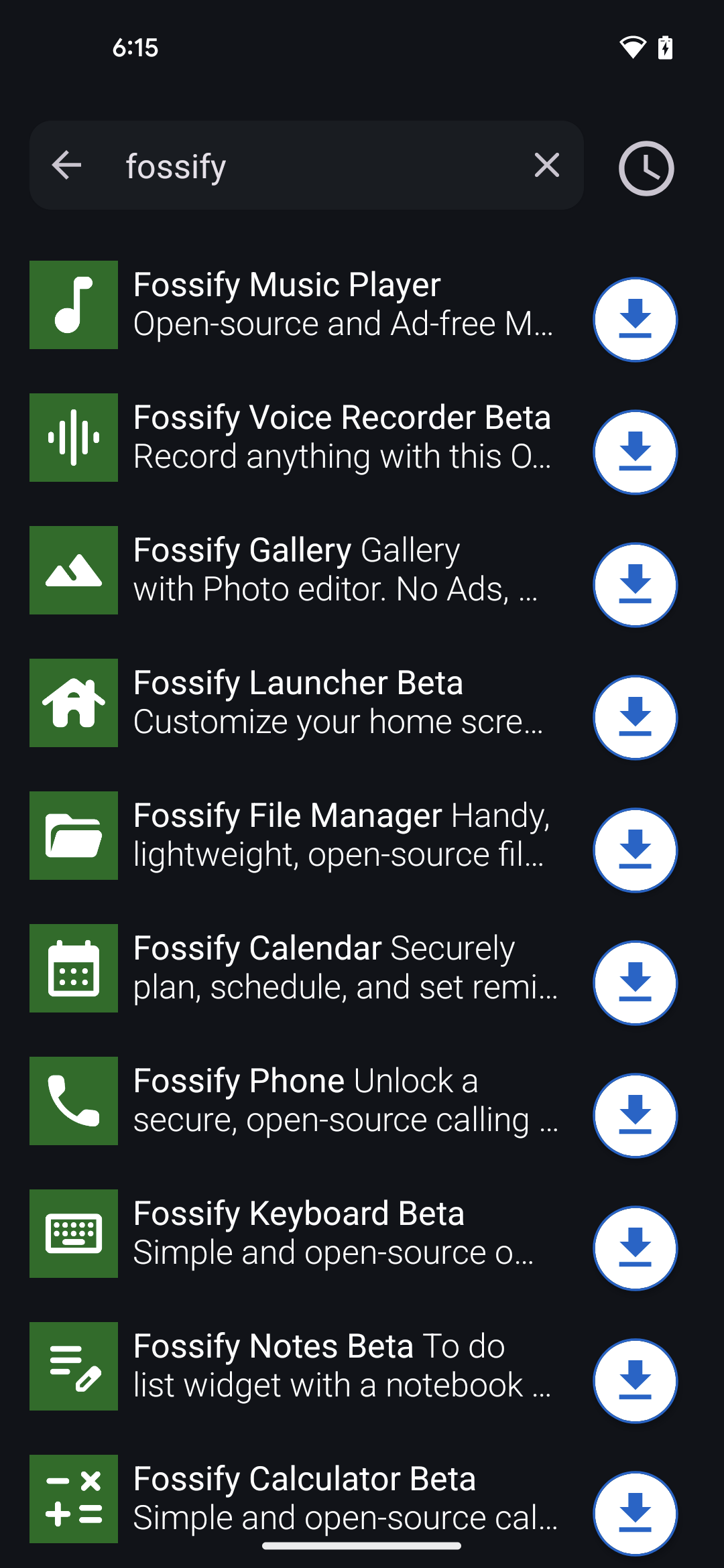Open the Fossify Music Player app icon
The height and width of the screenshot is (1568, 724).
[x=74, y=305]
